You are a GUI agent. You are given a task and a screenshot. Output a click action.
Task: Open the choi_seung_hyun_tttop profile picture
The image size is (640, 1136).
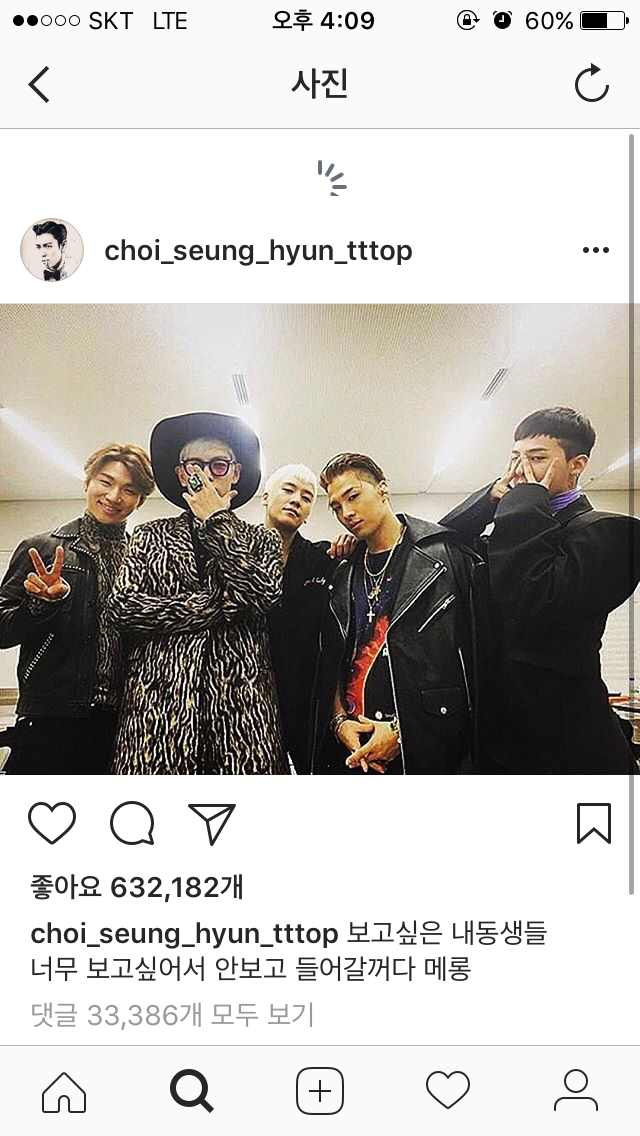coord(52,250)
